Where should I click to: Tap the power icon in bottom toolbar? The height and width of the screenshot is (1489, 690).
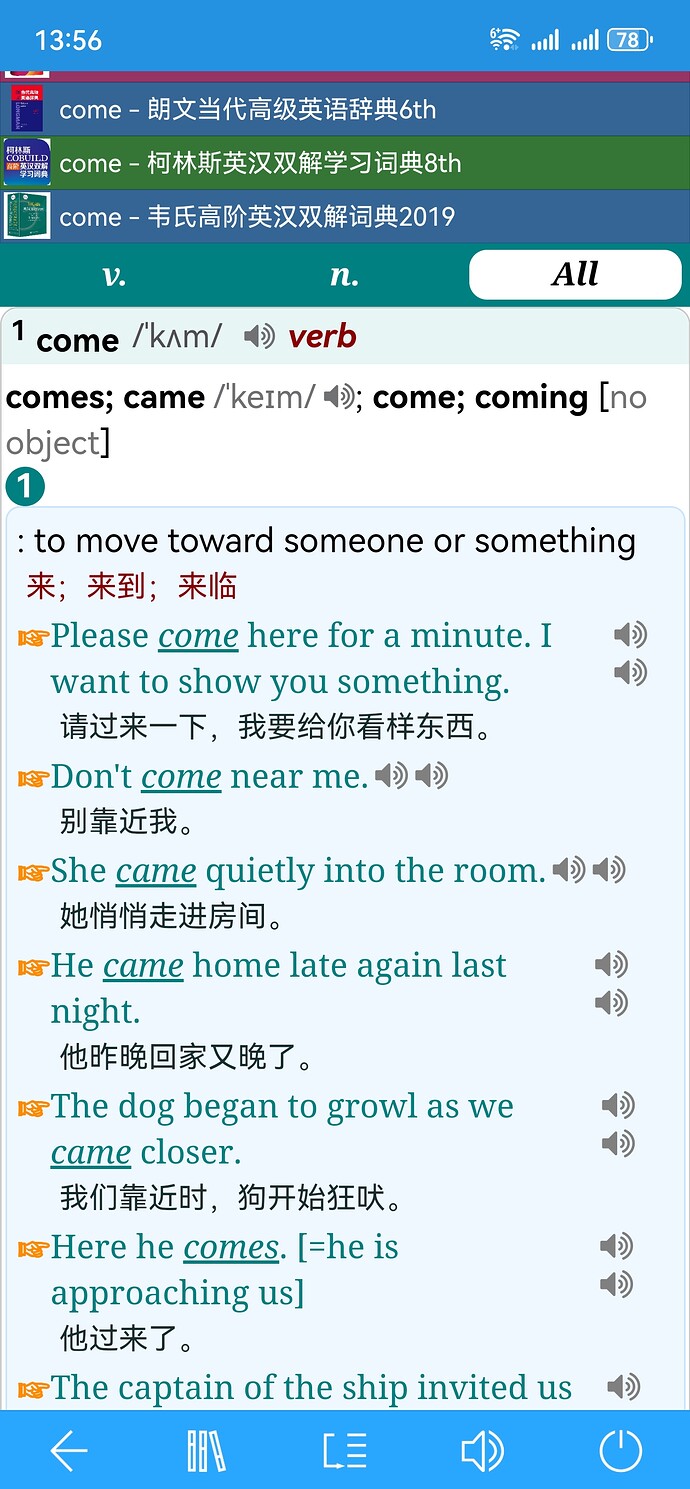(x=620, y=1450)
